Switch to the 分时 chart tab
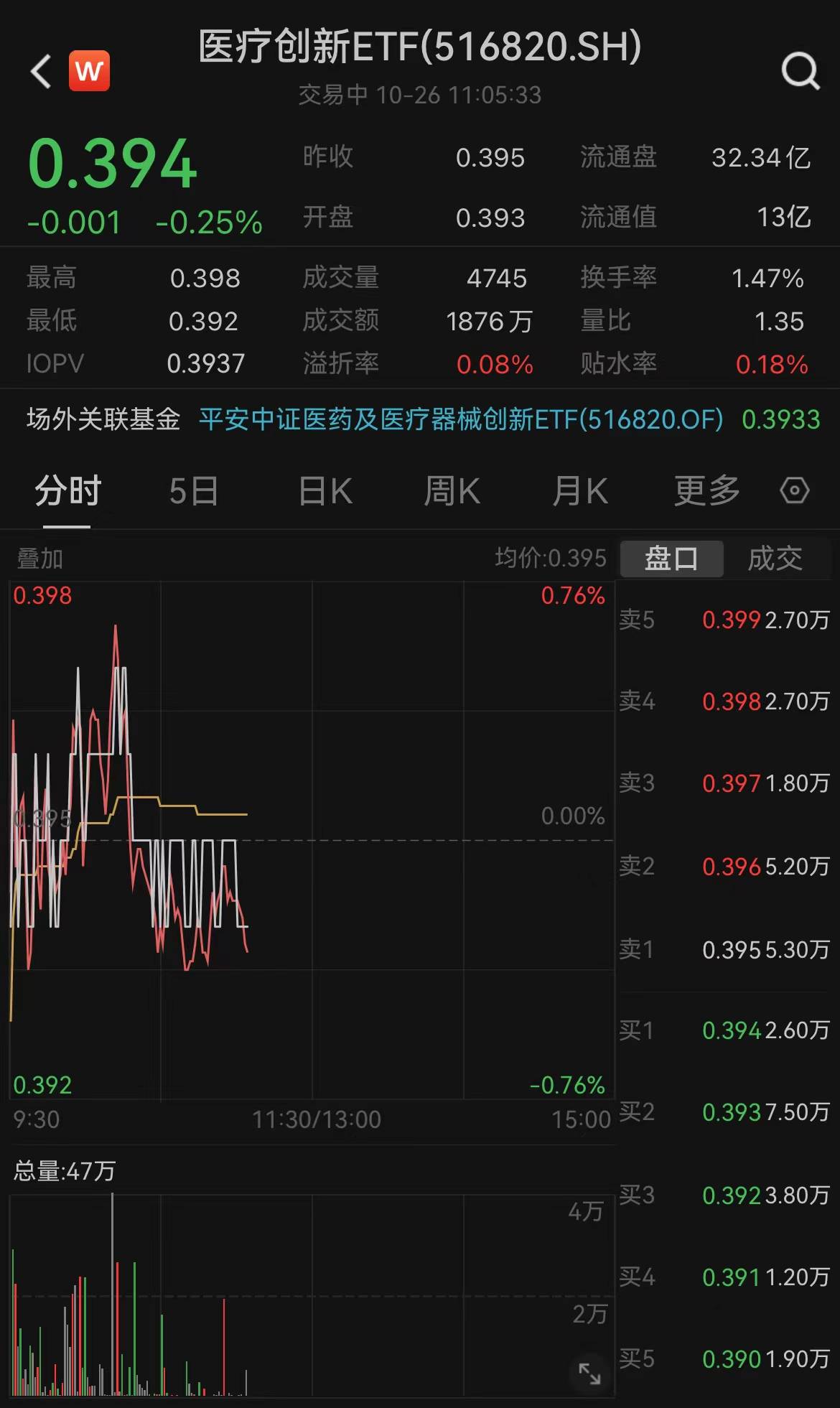 point(67,492)
